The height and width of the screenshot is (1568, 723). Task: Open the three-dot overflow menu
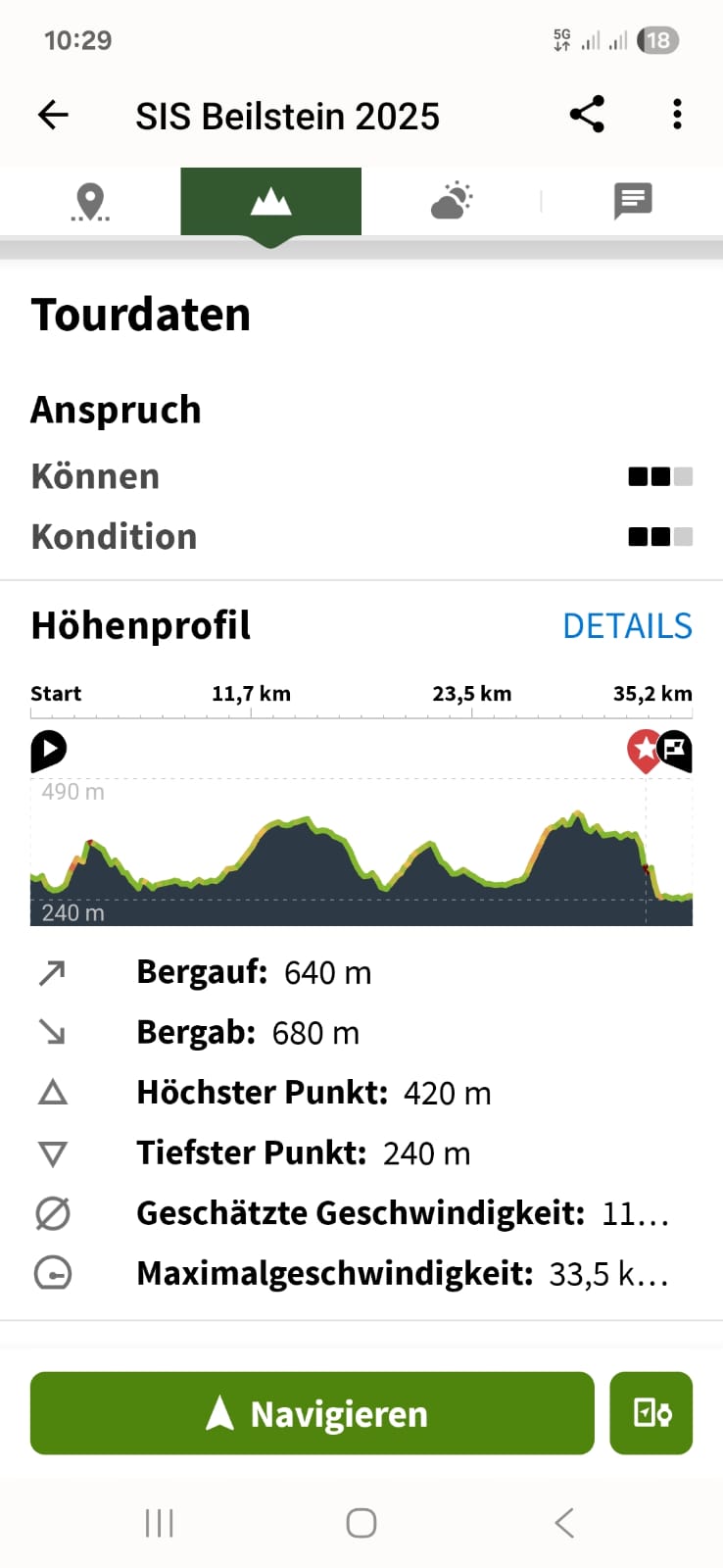pyautogui.click(x=676, y=115)
